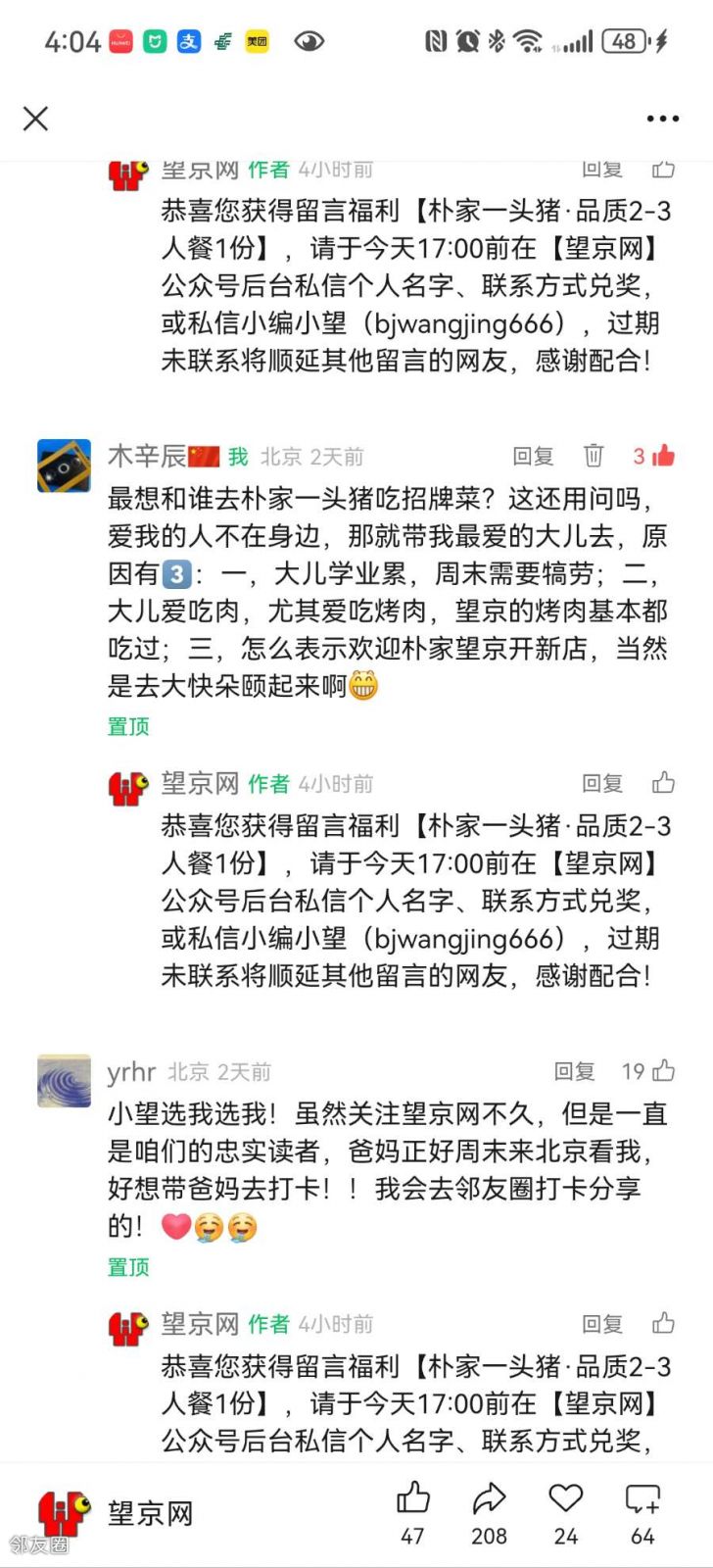713x1568 pixels.
Task: Like 望京网's response under yrhr's comment
Action: tap(663, 1323)
